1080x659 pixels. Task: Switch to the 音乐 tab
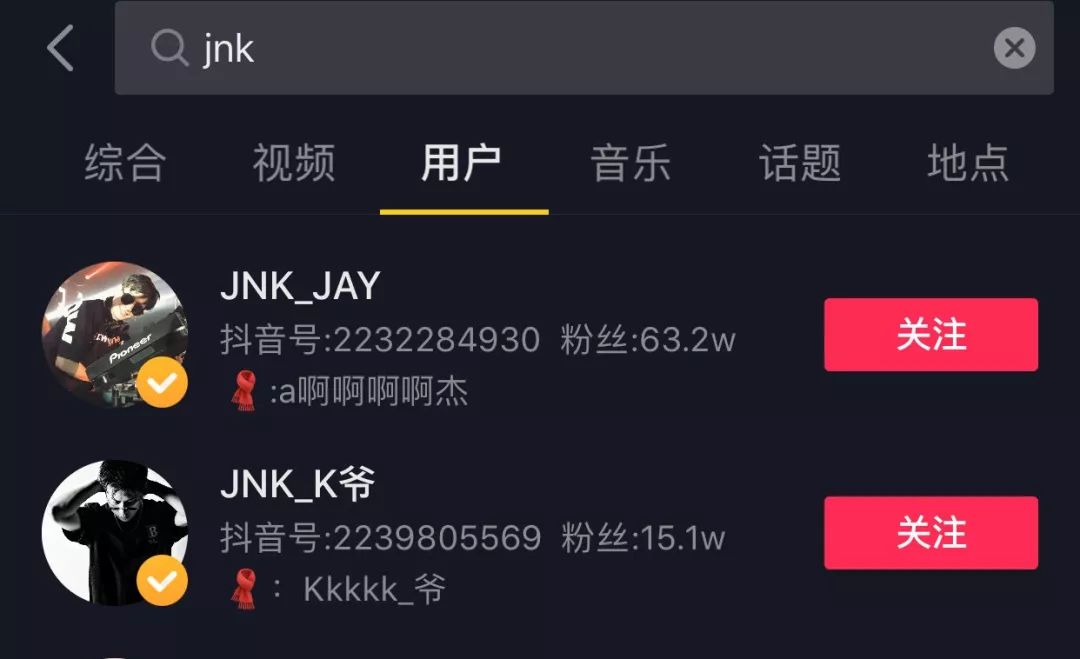(630, 163)
